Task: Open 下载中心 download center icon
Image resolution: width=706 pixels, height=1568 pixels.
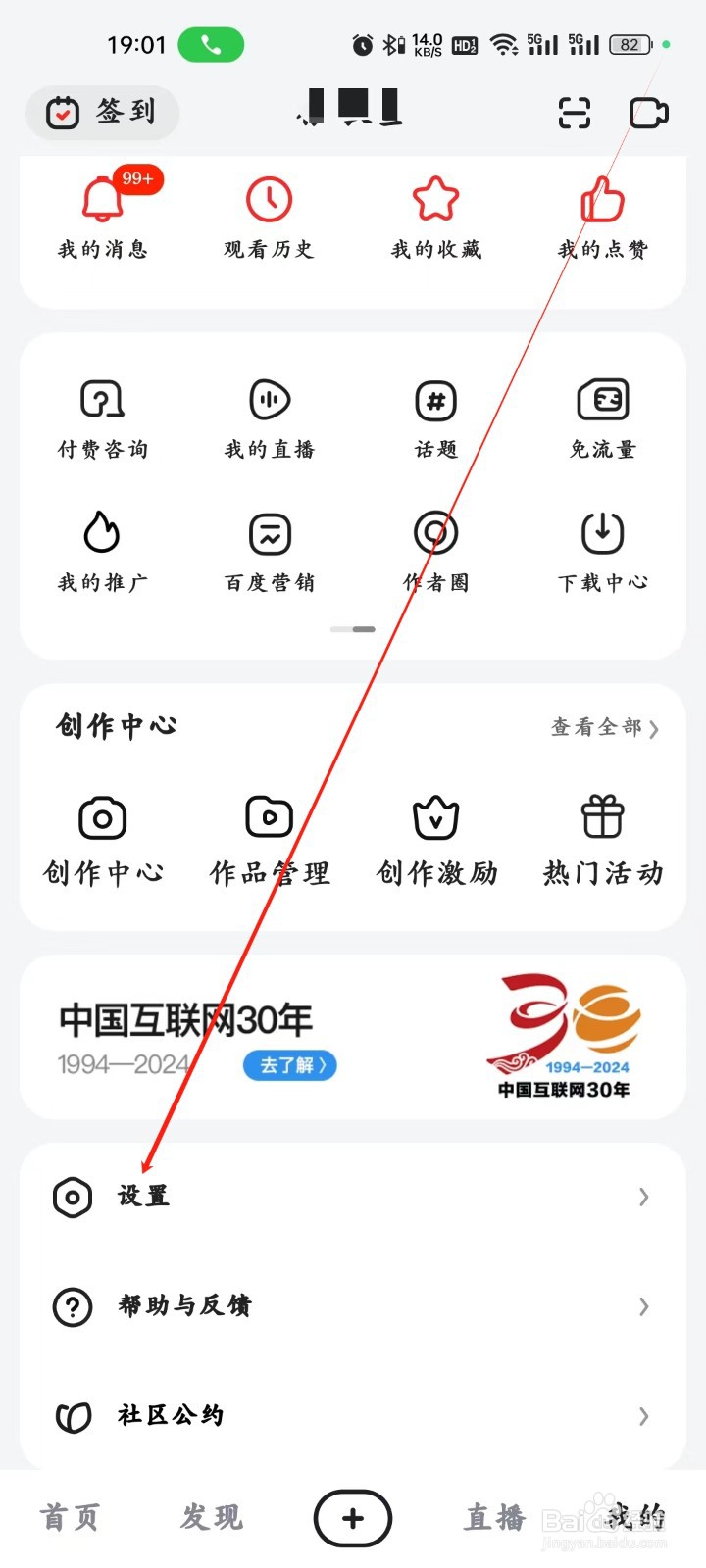Action: pos(601,534)
